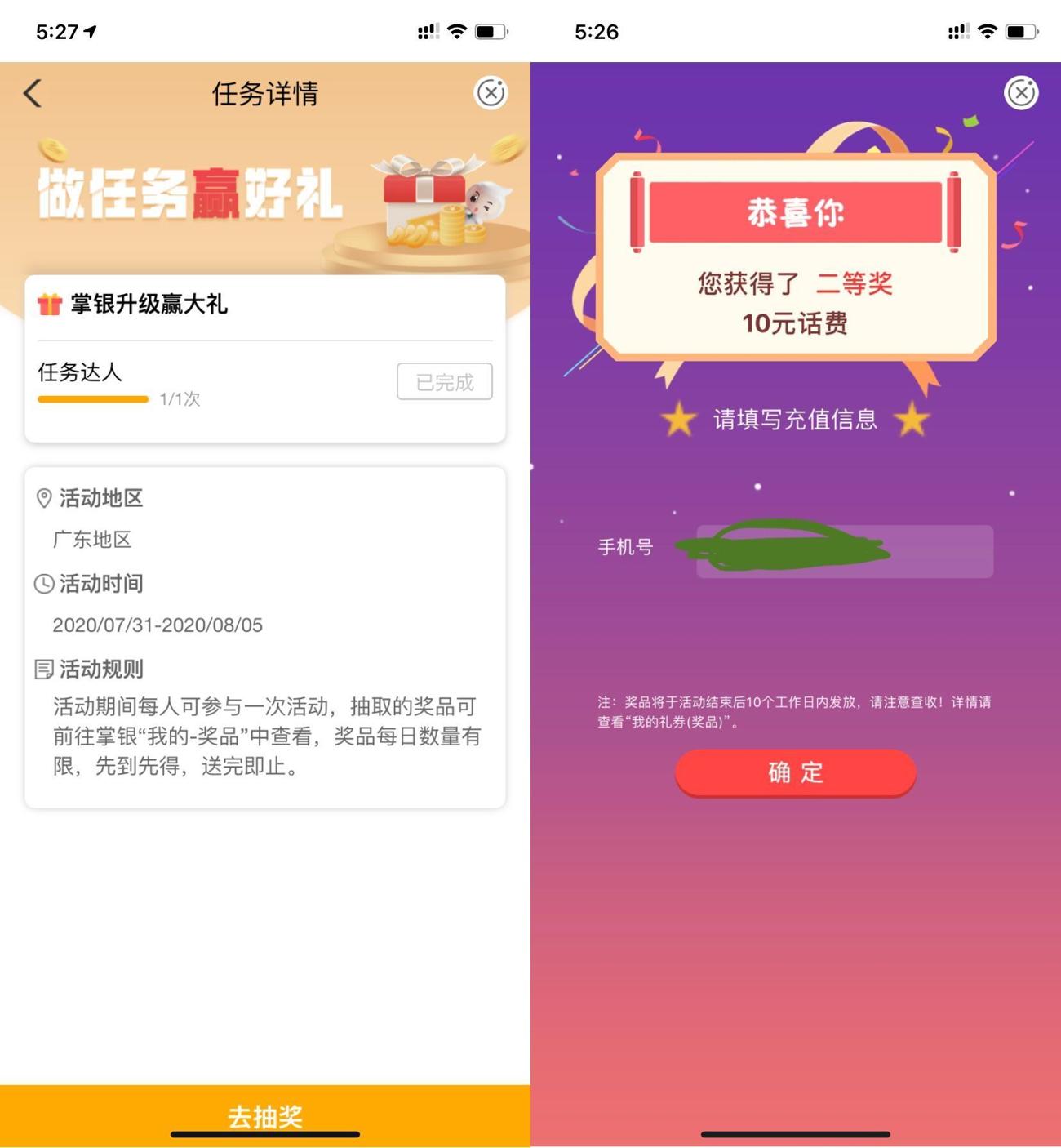Click the 手机号 phone number input field
1061x1148 pixels.
[843, 550]
